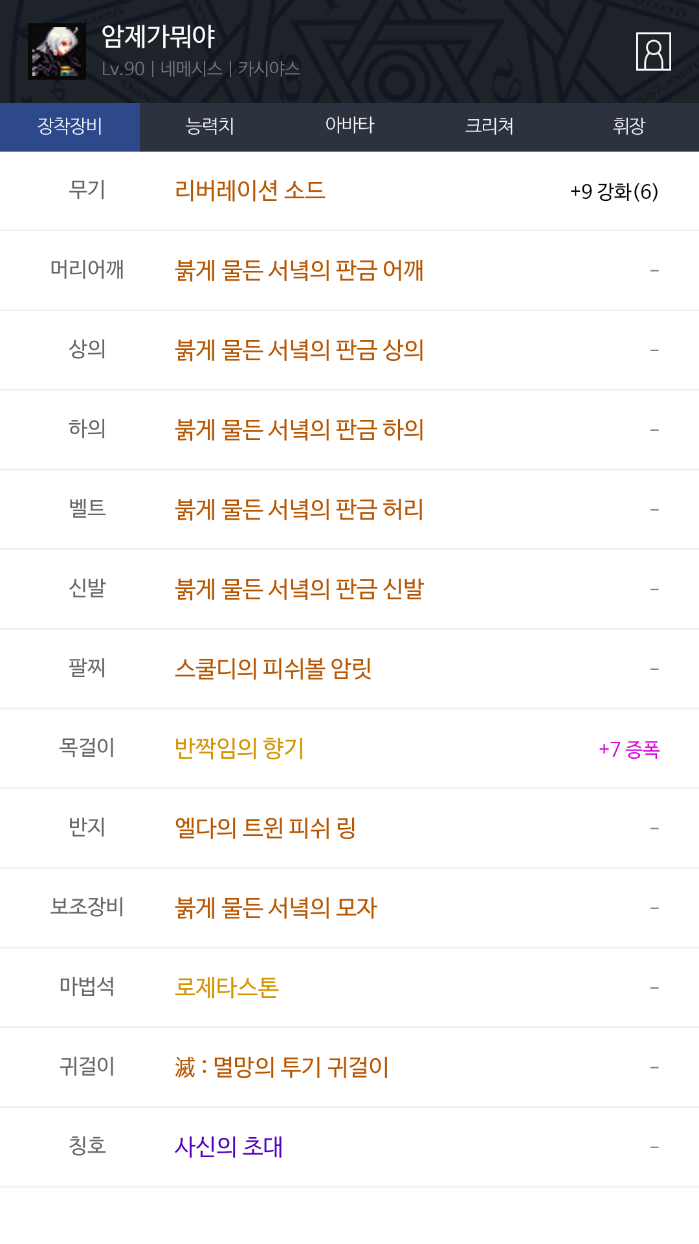
Task: Open necklace 반짝임의 향기
Action: coord(239,748)
